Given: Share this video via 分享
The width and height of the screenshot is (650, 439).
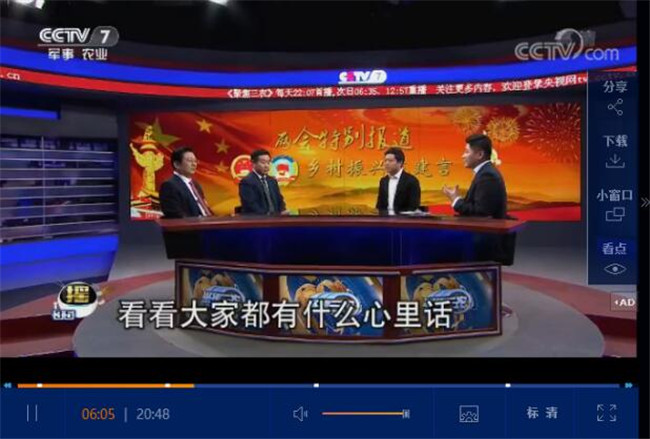Looking at the screenshot, I should pyautogui.click(x=614, y=97).
